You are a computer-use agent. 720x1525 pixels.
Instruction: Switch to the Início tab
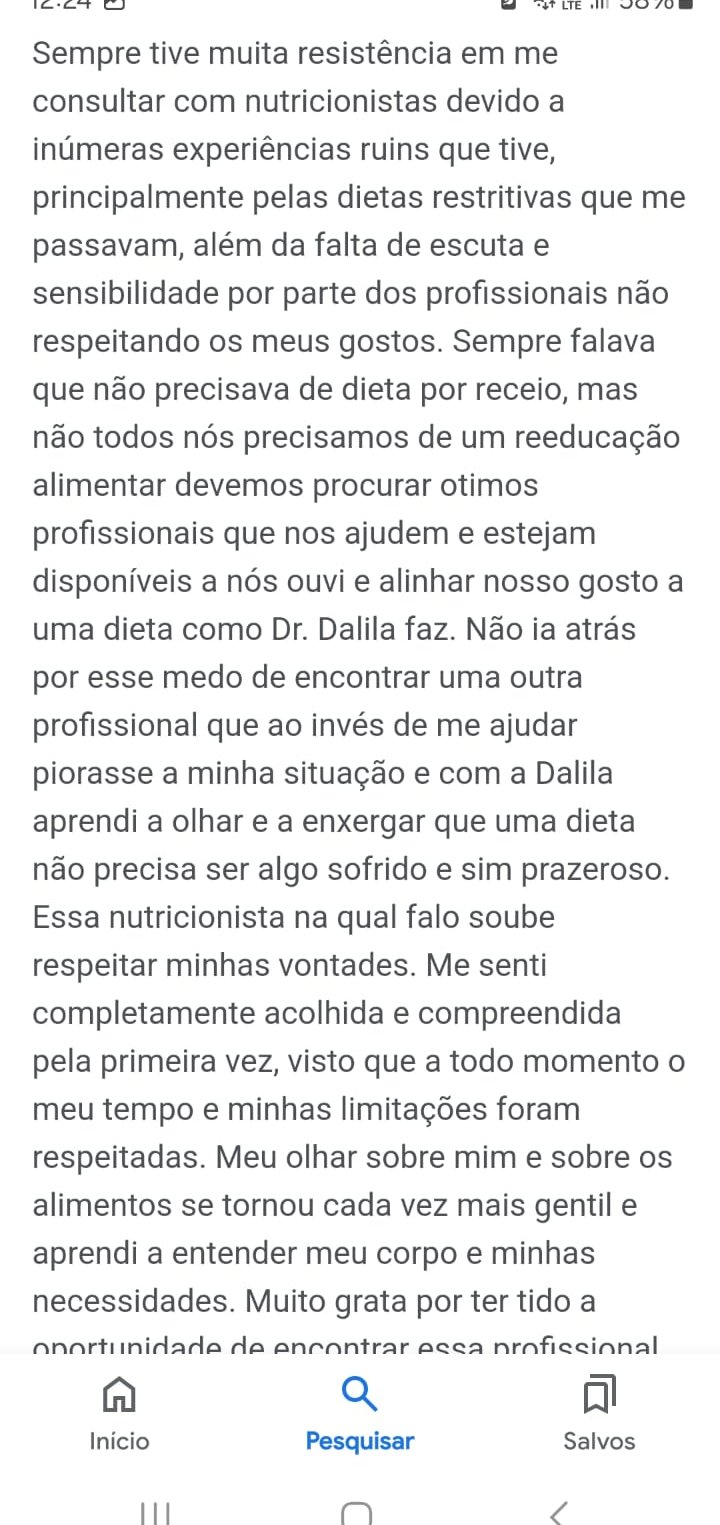[x=119, y=1412]
